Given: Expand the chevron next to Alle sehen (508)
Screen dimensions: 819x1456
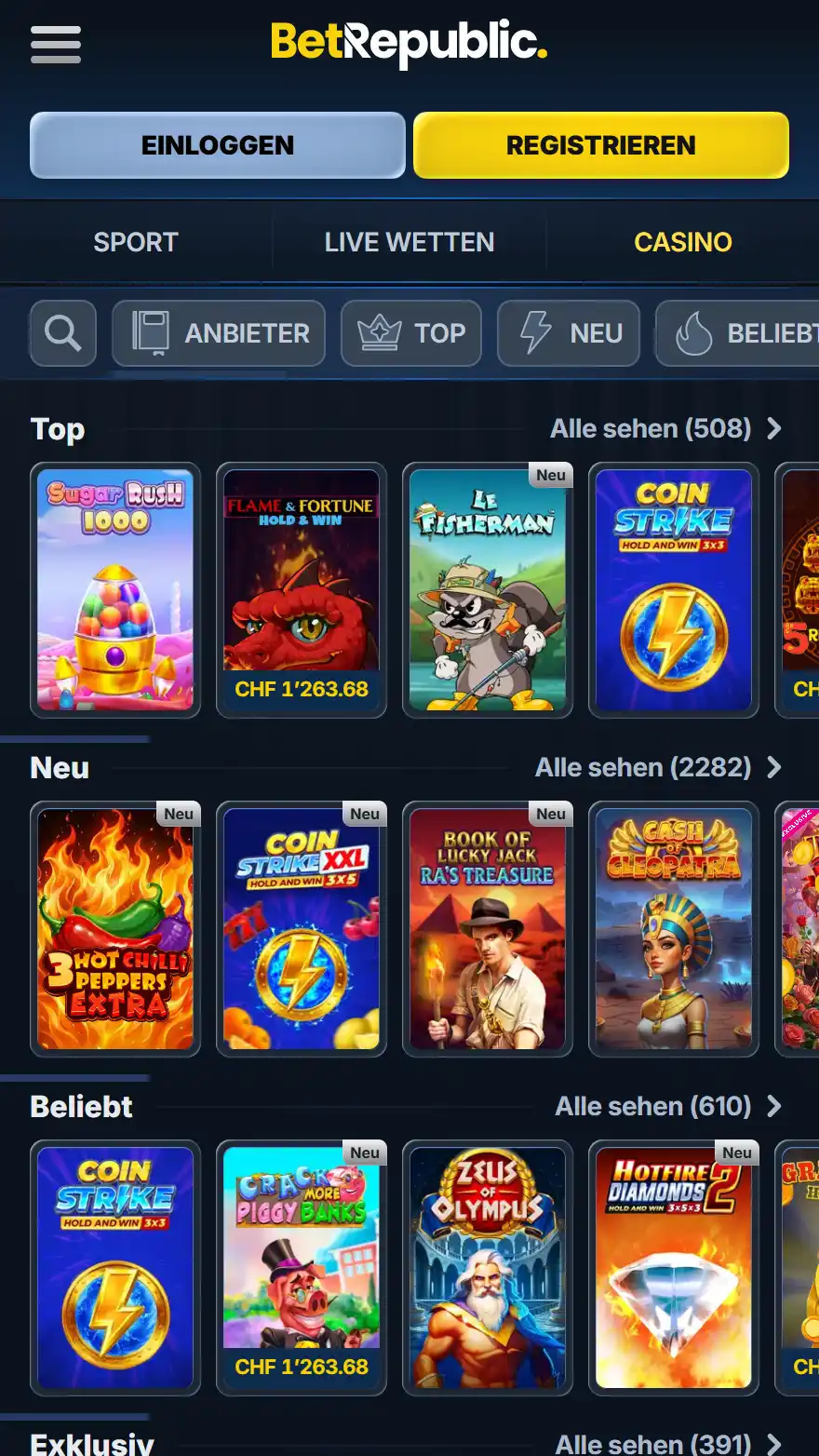Looking at the screenshot, I should click(x=773, y=428).
